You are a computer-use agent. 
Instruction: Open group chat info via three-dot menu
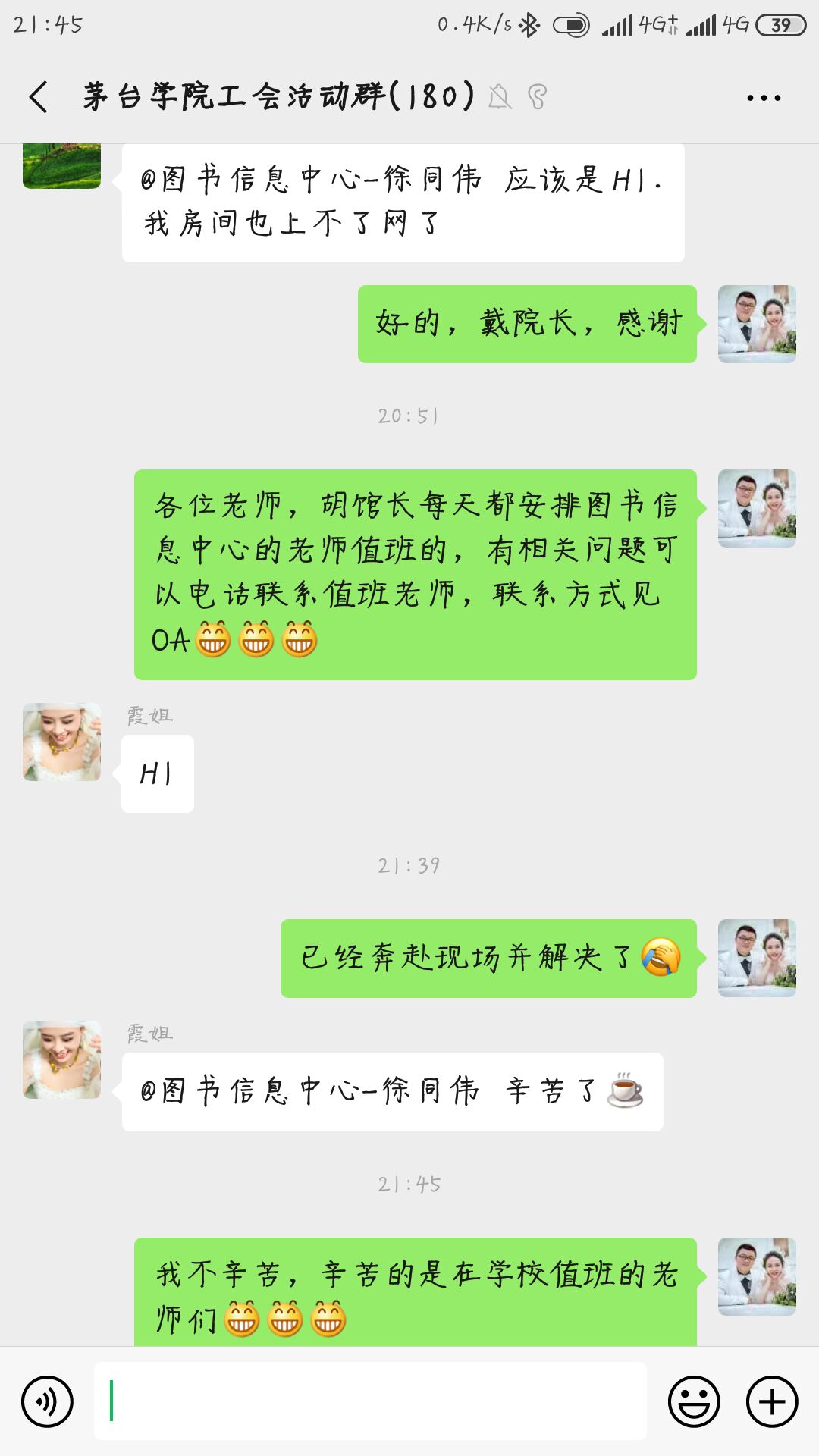pyautogui.click(x=763, y=97)
